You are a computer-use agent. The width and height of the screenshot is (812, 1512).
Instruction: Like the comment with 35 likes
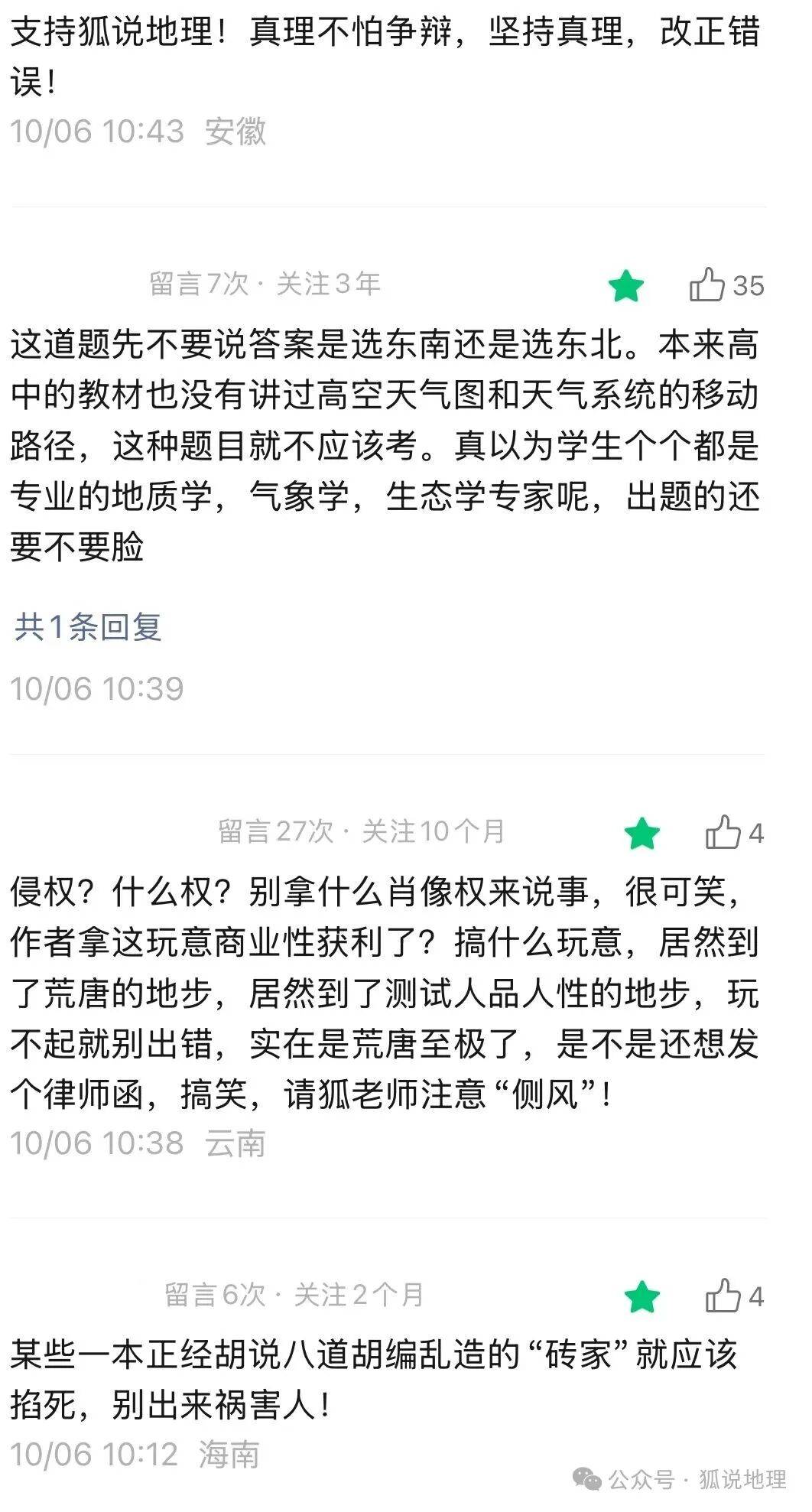[706, 285]
